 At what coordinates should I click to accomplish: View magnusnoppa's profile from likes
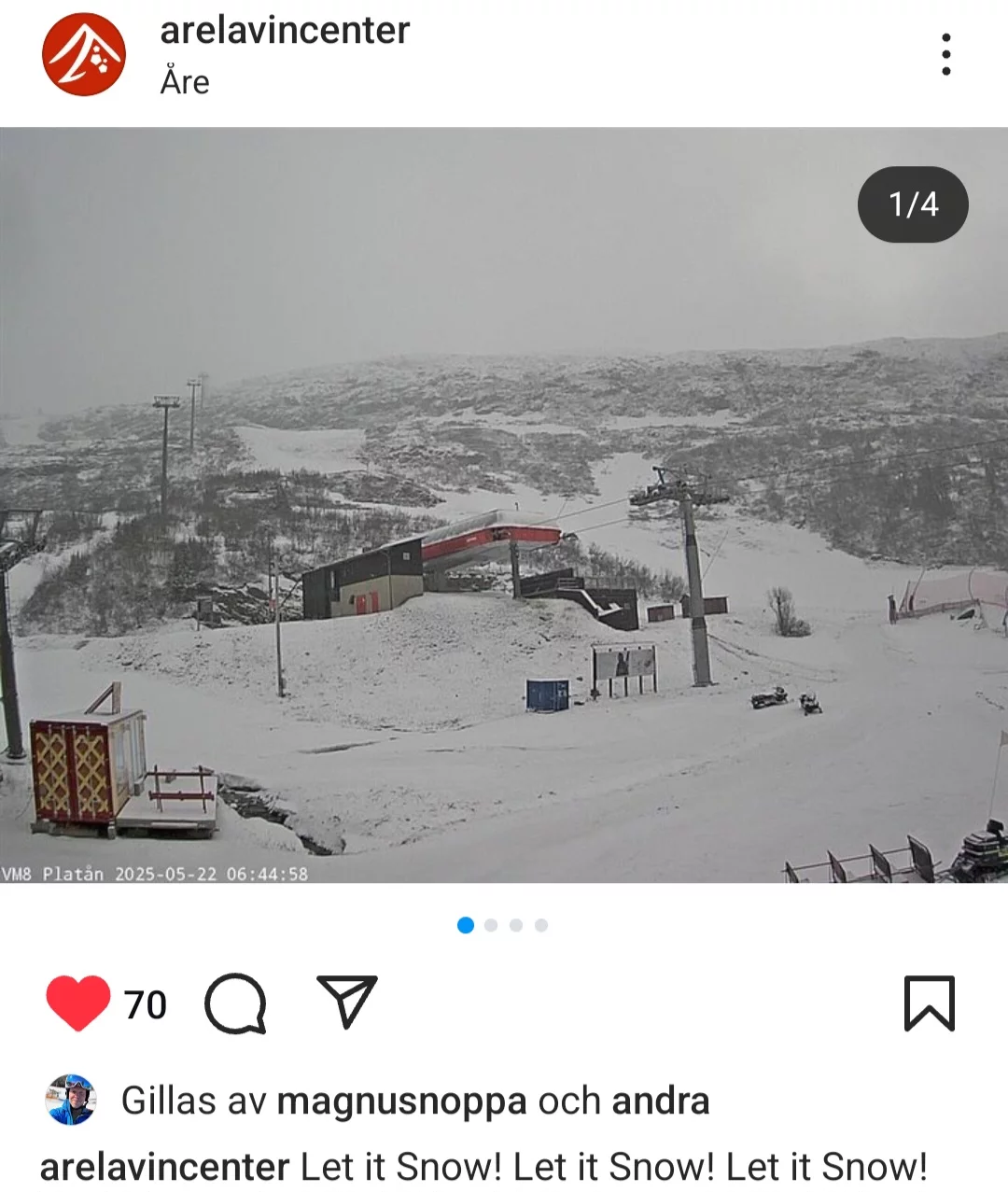tap(401, 1101)
